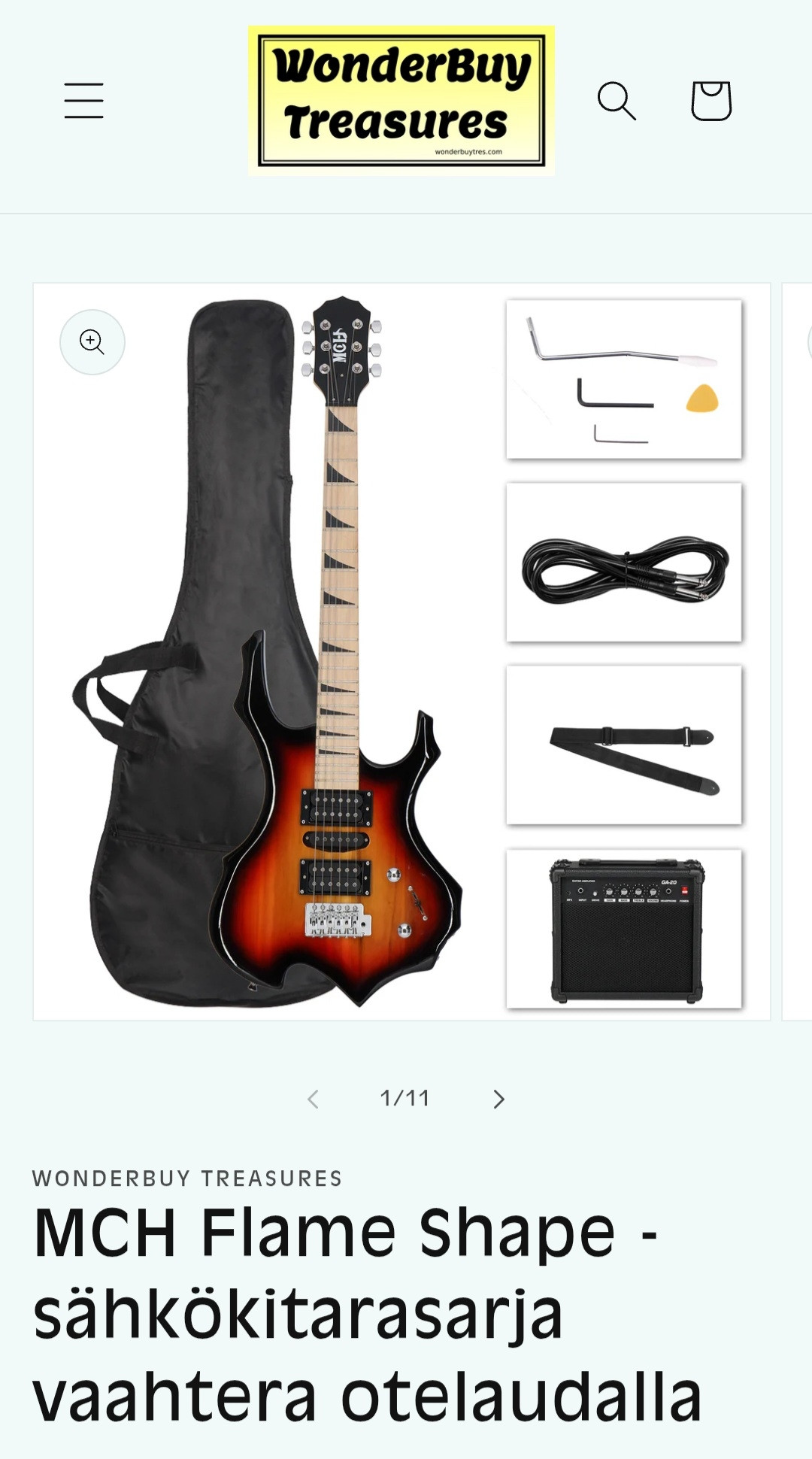Show the next product image
The image size is (812, 1459).
(498, 1099)
